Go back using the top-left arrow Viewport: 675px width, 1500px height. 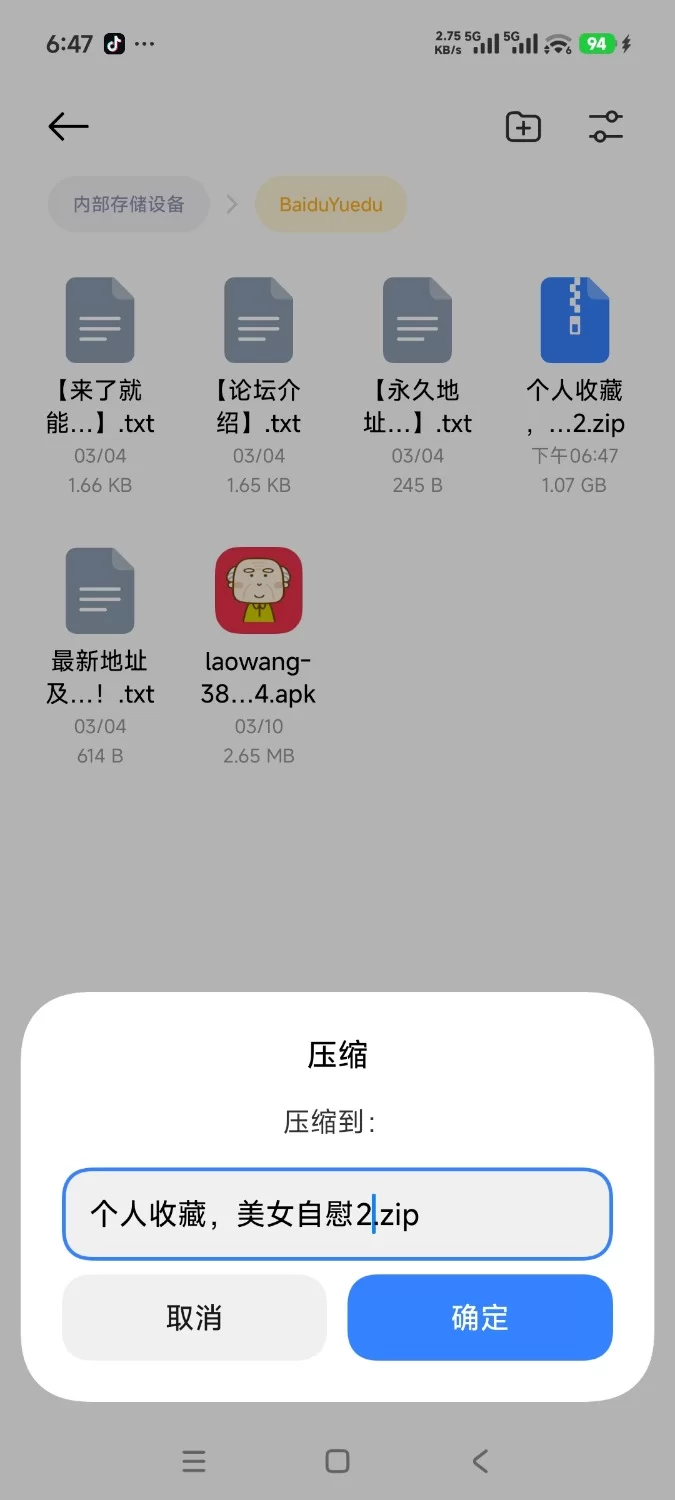pyautogui.click(x=68, y=127)
